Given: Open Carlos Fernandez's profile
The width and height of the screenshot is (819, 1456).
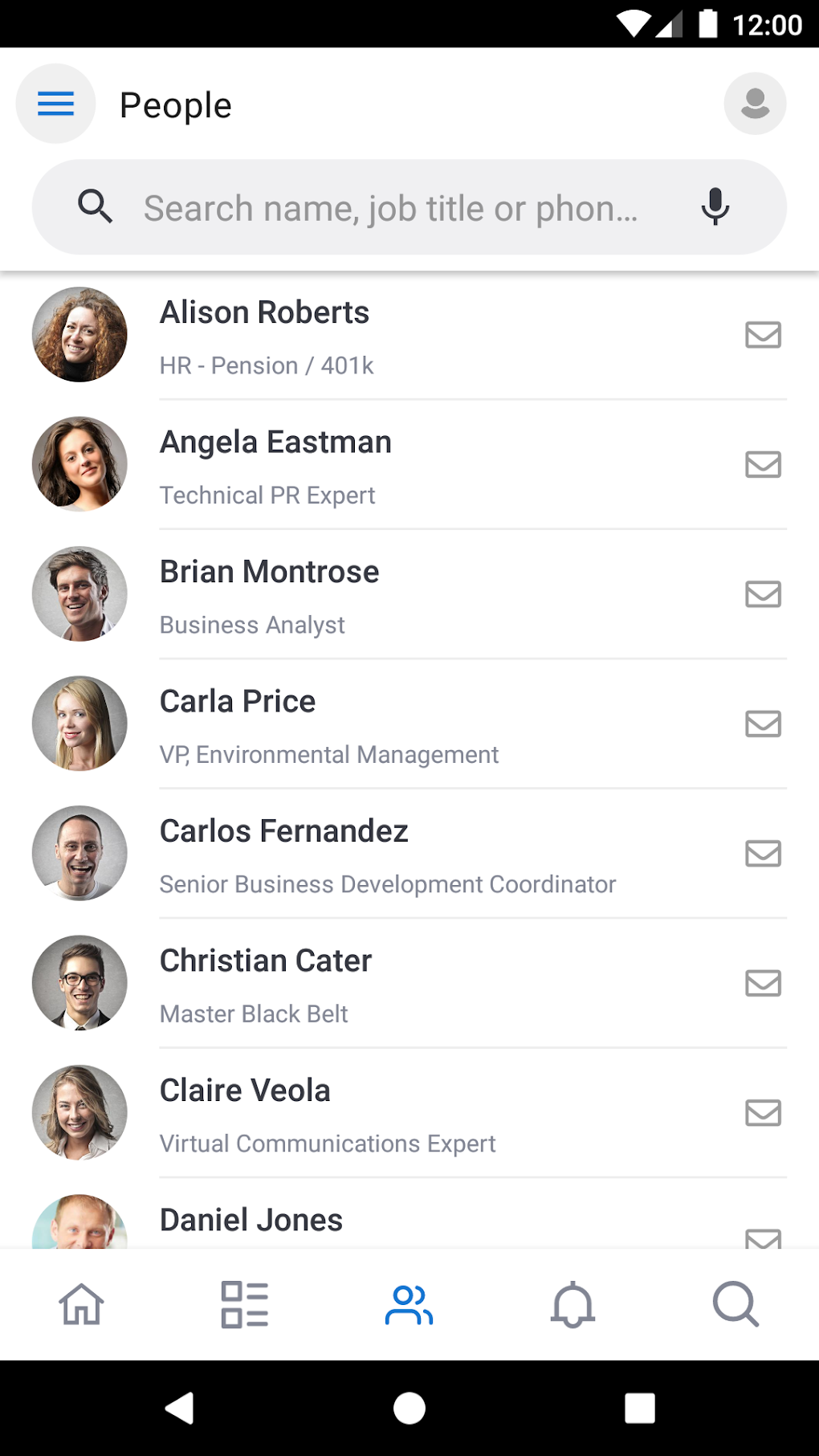Looking at the screenshot, I should tap(409, 854).
